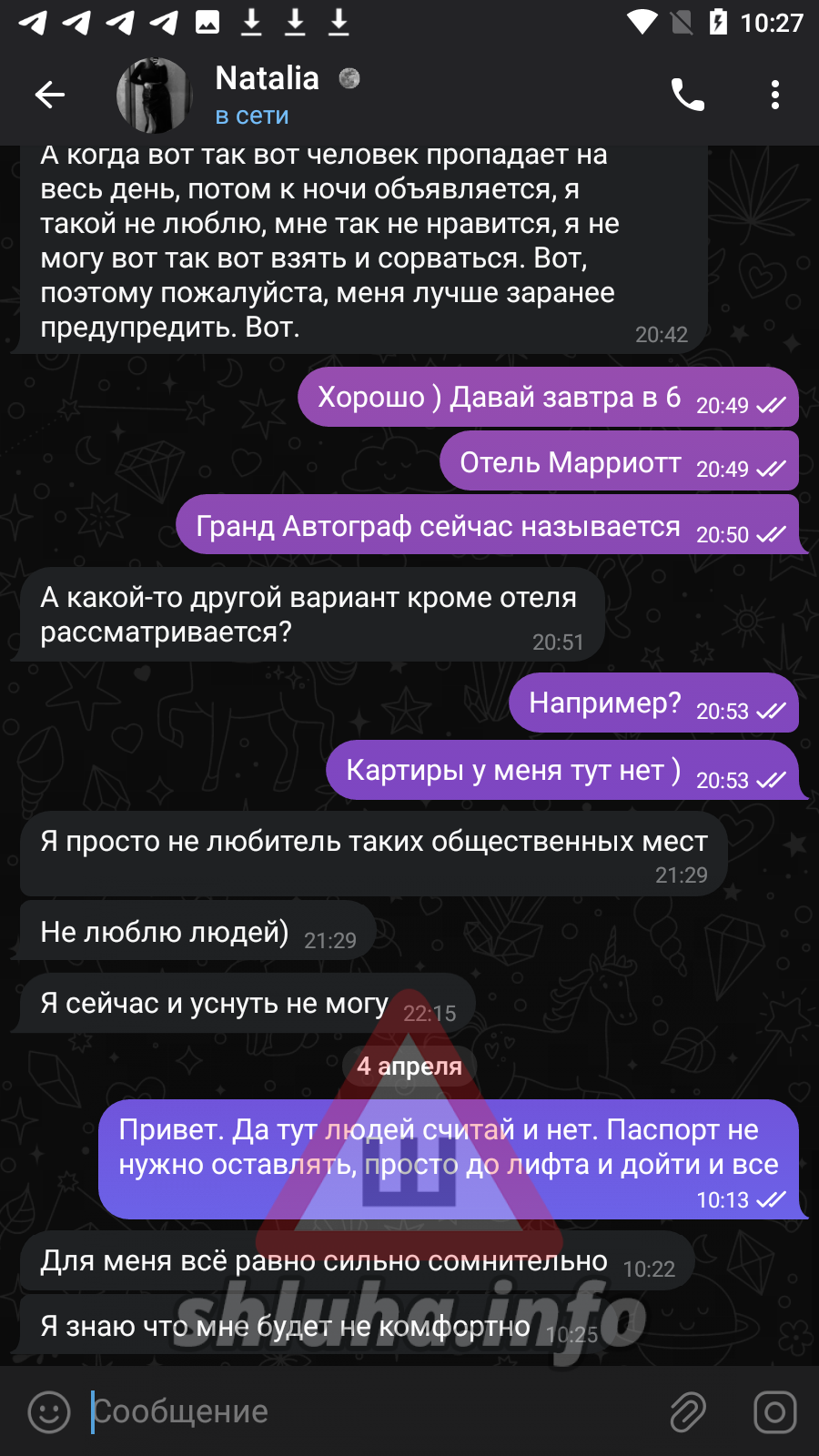The height and width of the screenshot is (1456, 819).
Task: Attach a file with the paperclip
Action: 688,1412
